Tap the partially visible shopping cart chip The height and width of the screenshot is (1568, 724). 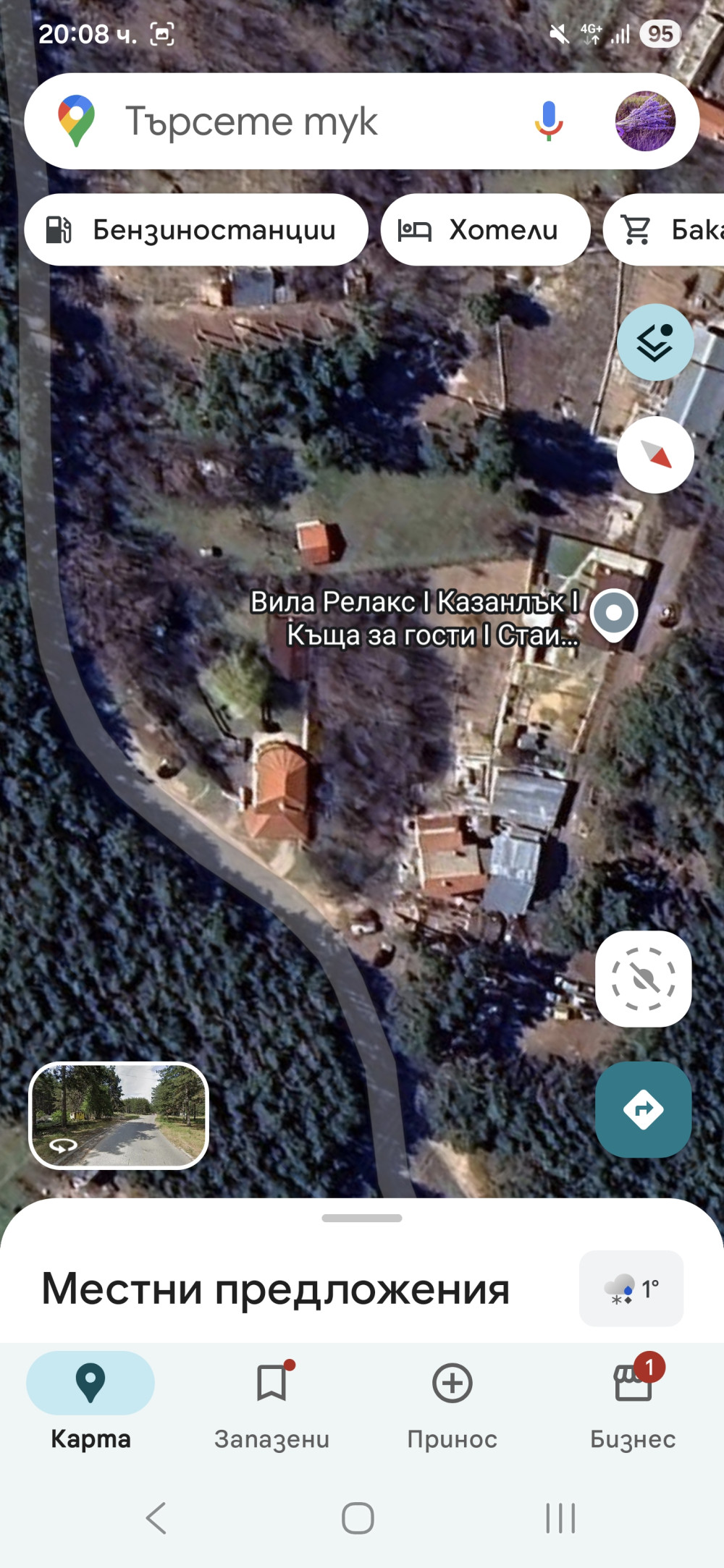(x=663, y=229)
